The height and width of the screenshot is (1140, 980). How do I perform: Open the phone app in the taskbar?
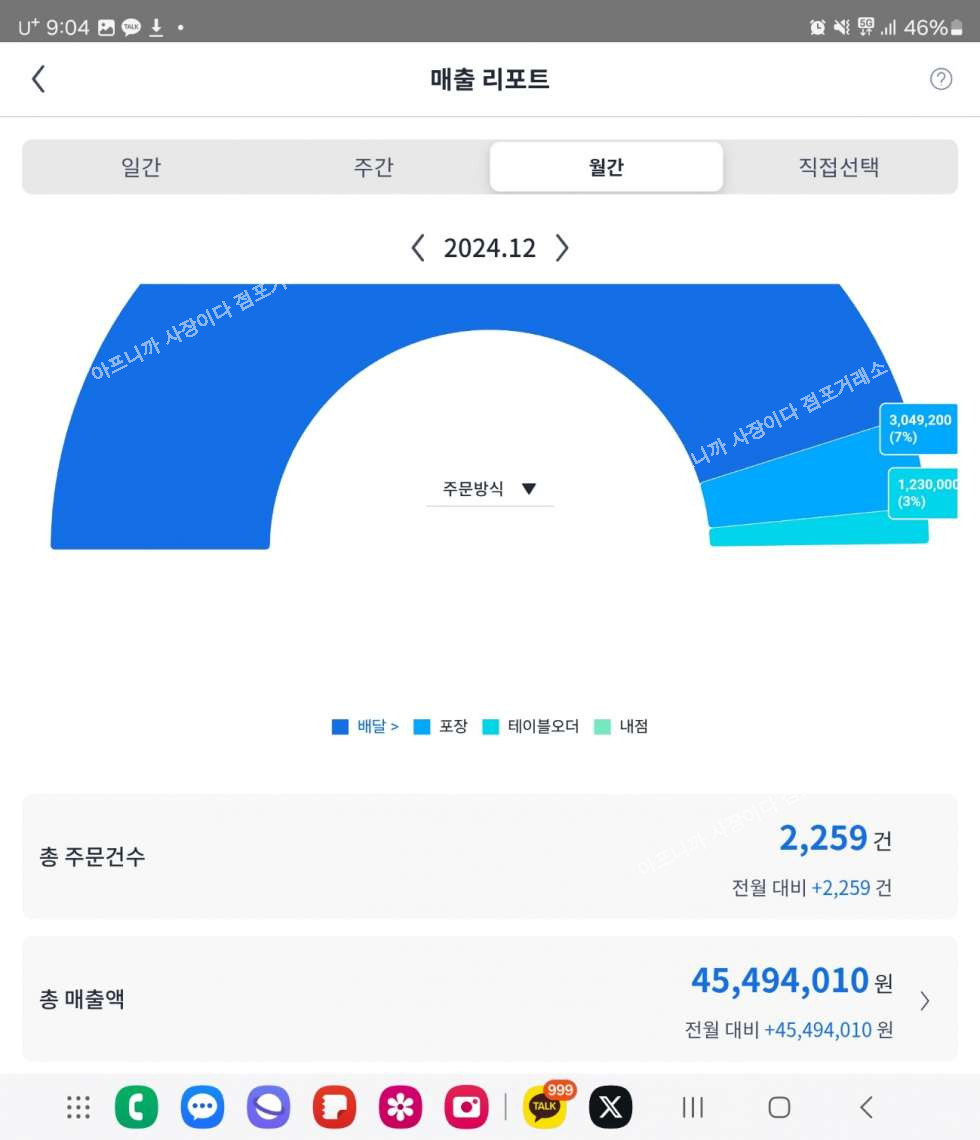[136, 1107]
